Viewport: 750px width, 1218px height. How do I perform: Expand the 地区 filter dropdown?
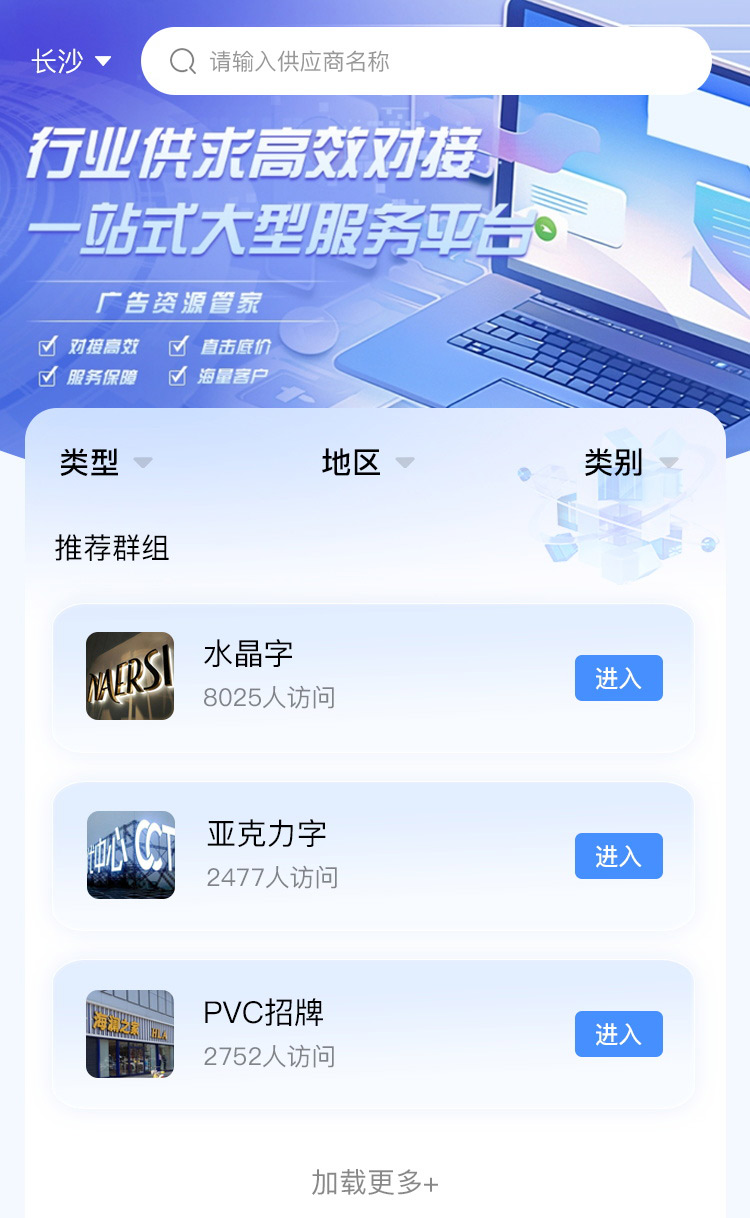(x=367, y=463)
